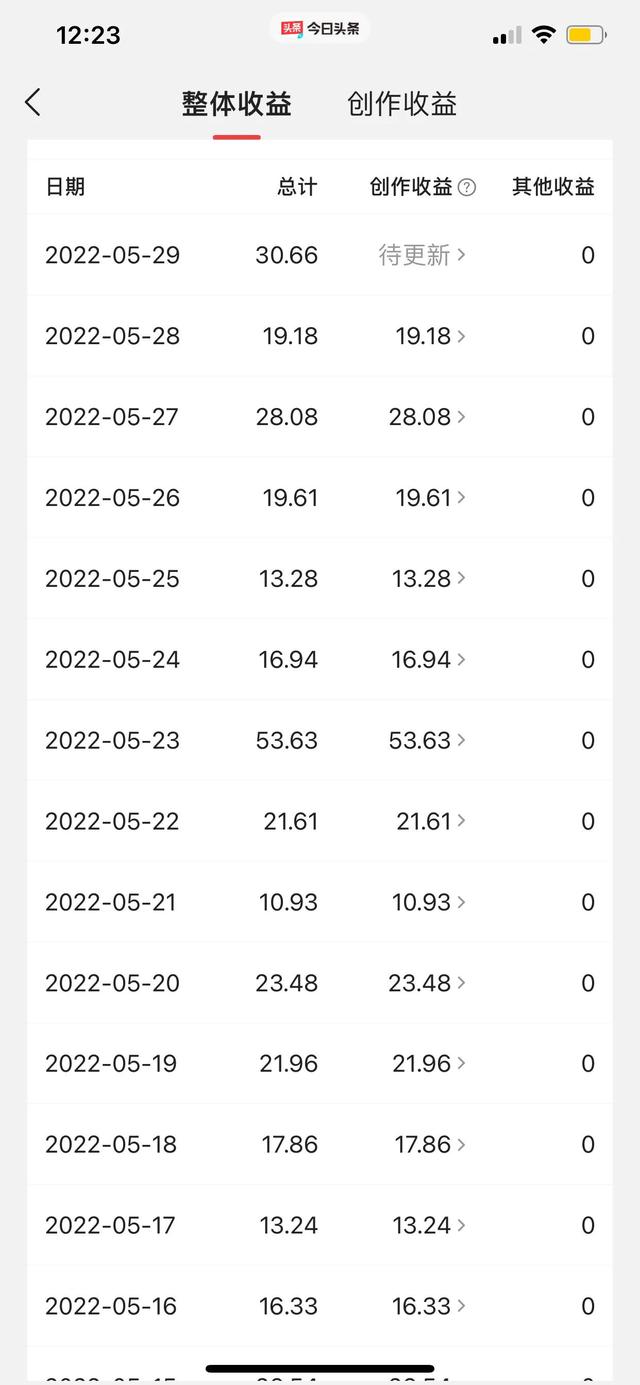Expand 19.61 earnings detail for 2022-05-26
This screenshot has height=1385, width=640.
coord(430,498)
